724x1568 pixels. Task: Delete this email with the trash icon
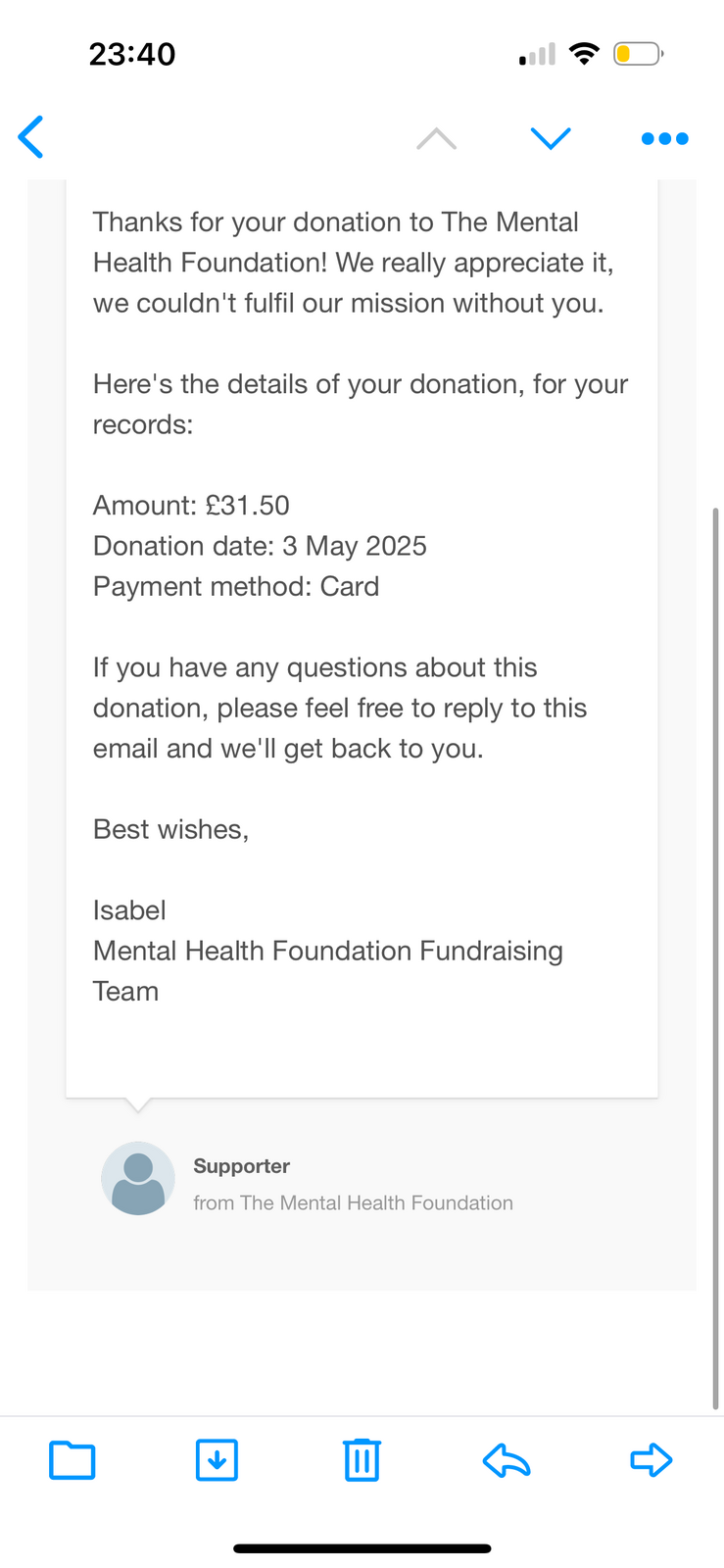pos(362,1460)
